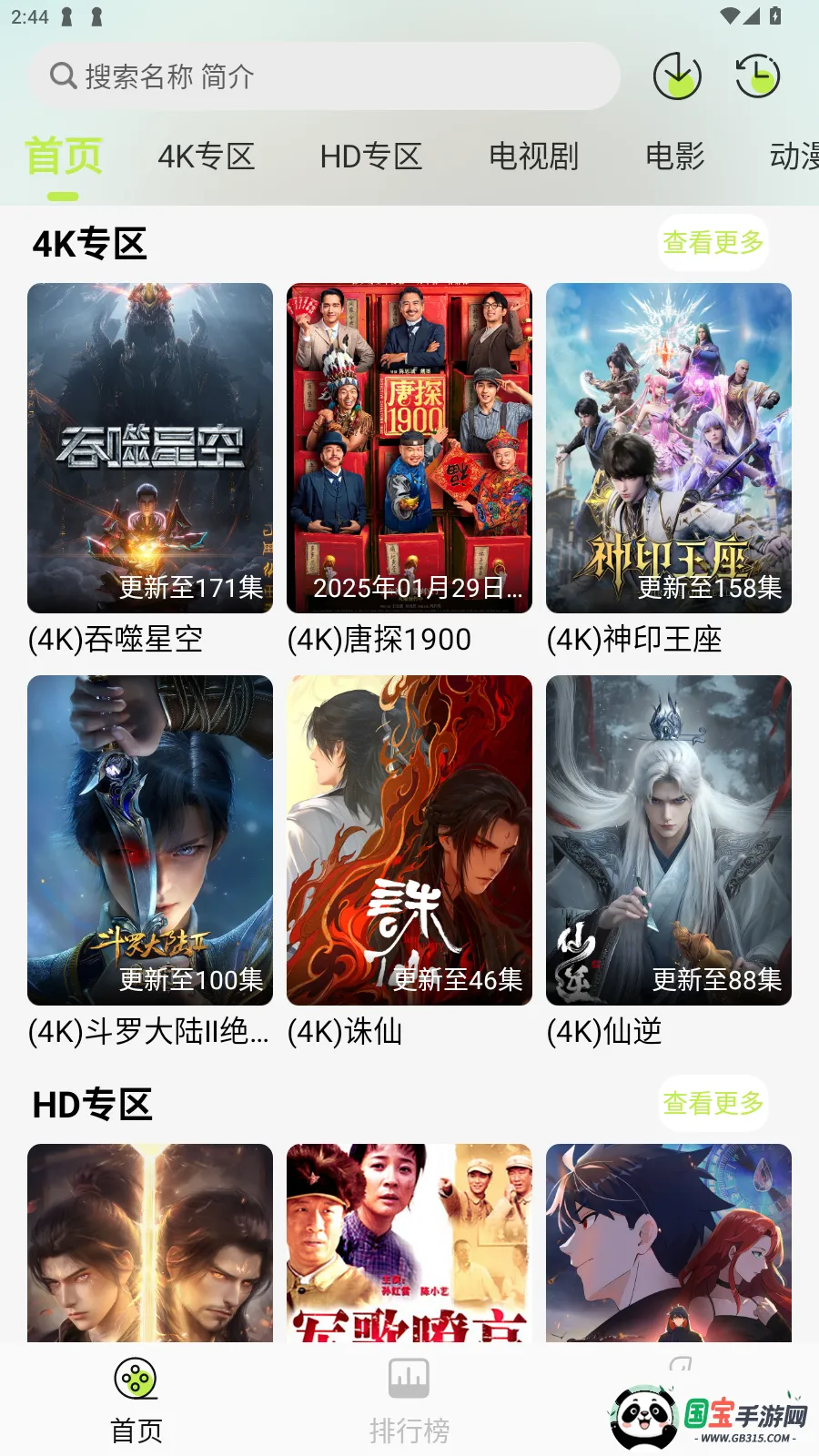Switch to the 4K专区 top tab
Screen dimensions: 819x1456
coord(206,157)
